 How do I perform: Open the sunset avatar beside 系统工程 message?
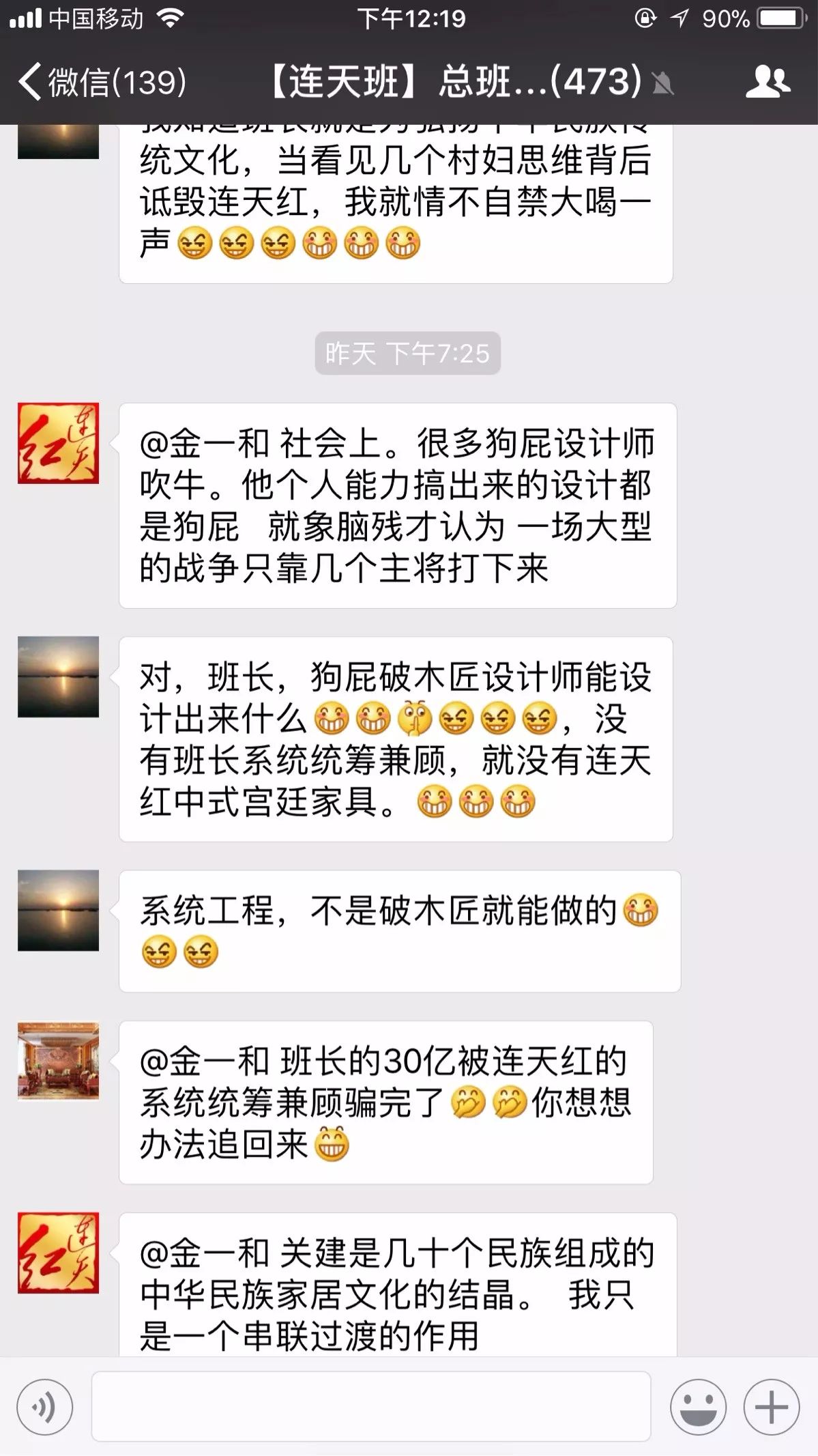(x=58, y=910)
